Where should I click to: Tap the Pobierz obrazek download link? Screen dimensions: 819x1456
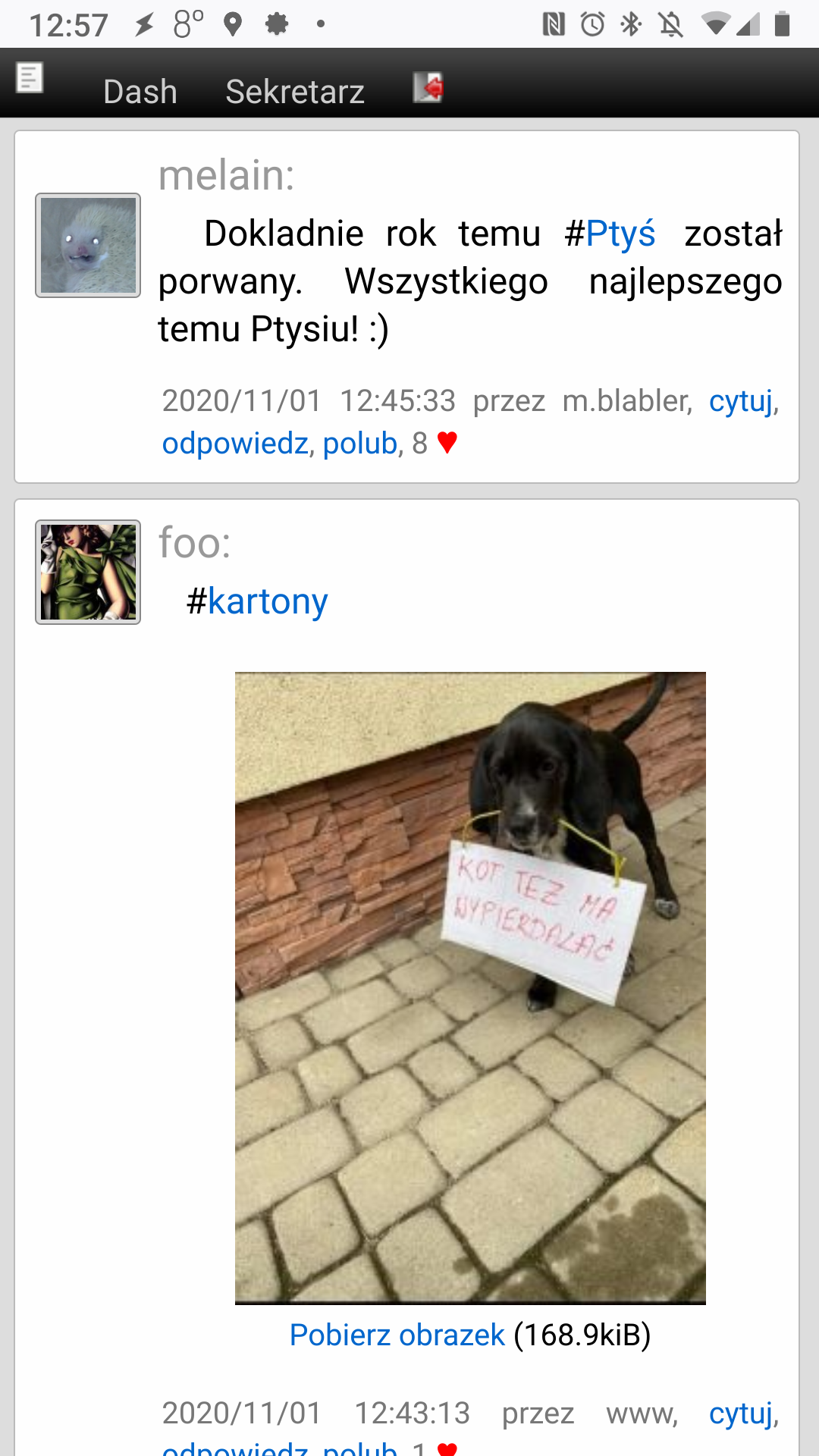(397, 1335)
